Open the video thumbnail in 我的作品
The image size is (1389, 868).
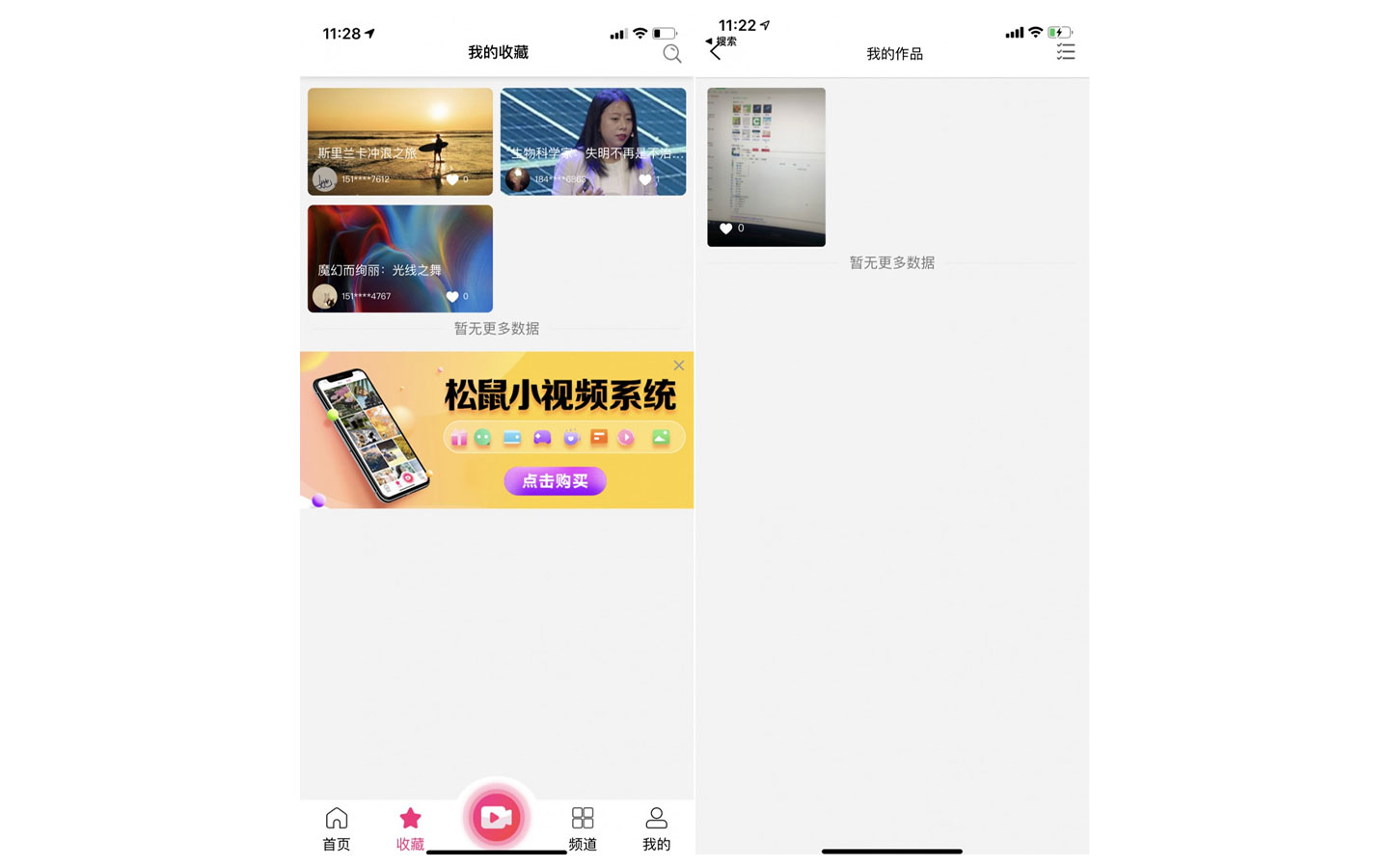coord(766,167)
